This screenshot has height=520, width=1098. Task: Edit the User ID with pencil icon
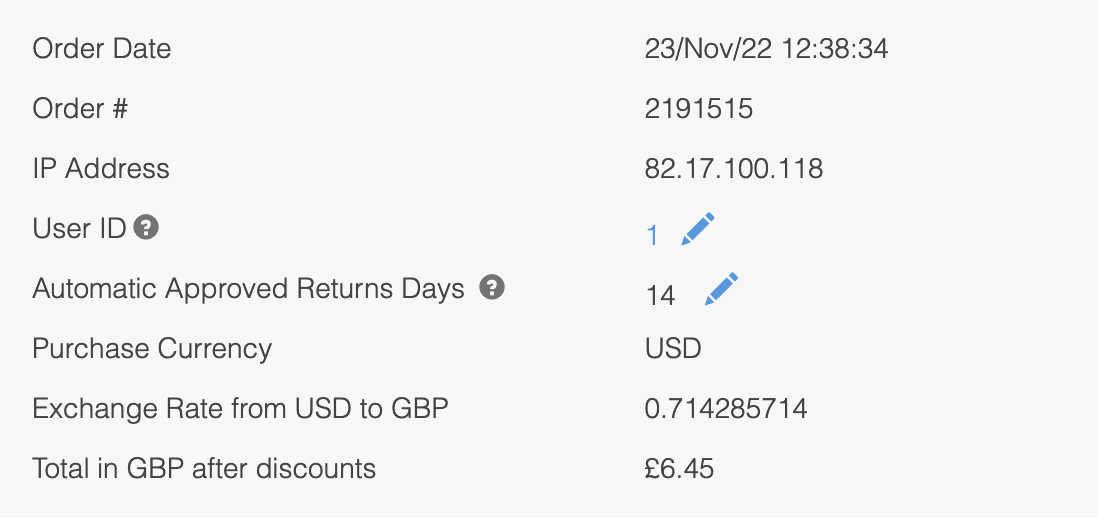pyautogui.click(x=698, y=229)
